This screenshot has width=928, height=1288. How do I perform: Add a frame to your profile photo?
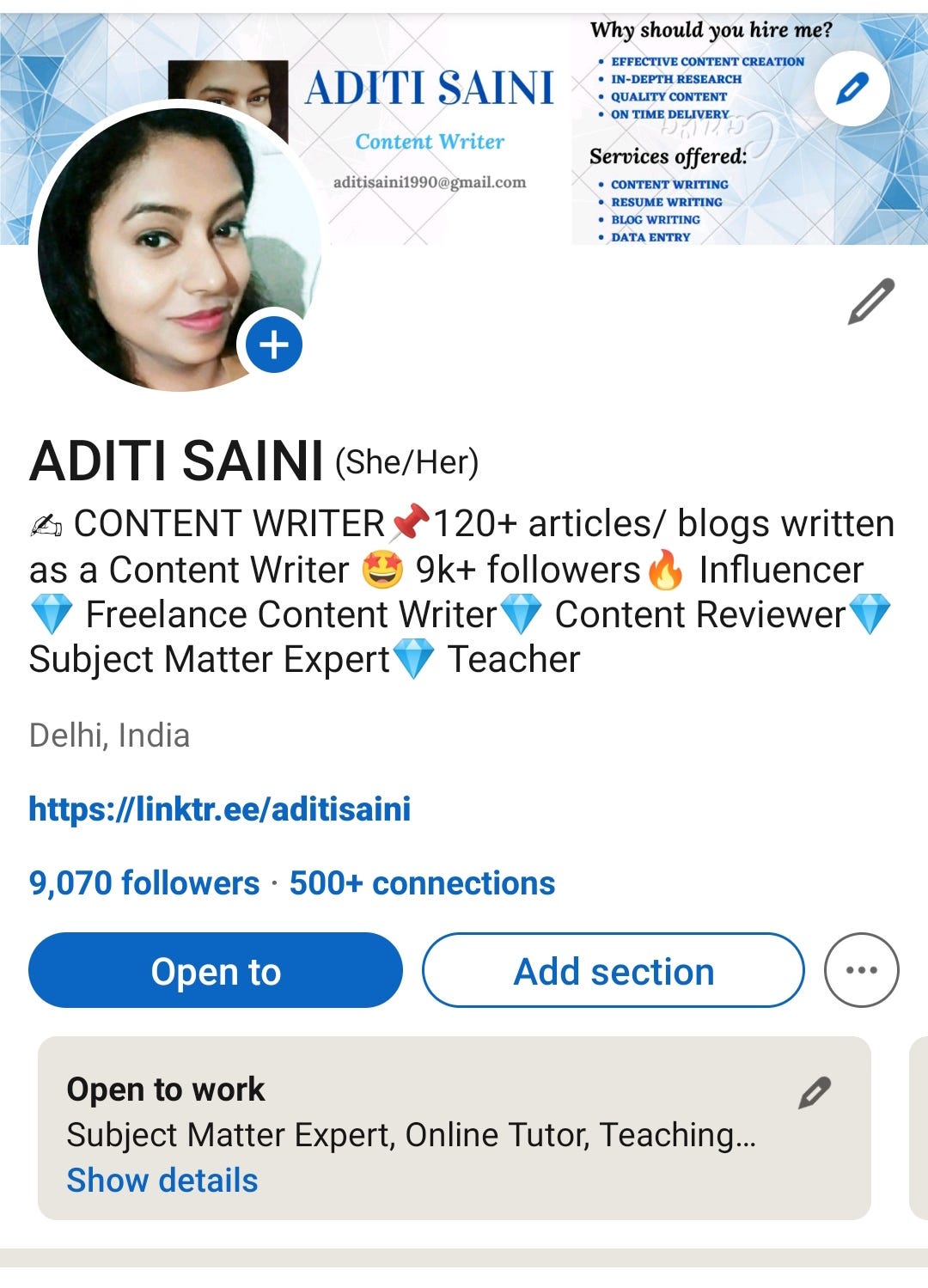pyautogui.click(x=273, y=346)
